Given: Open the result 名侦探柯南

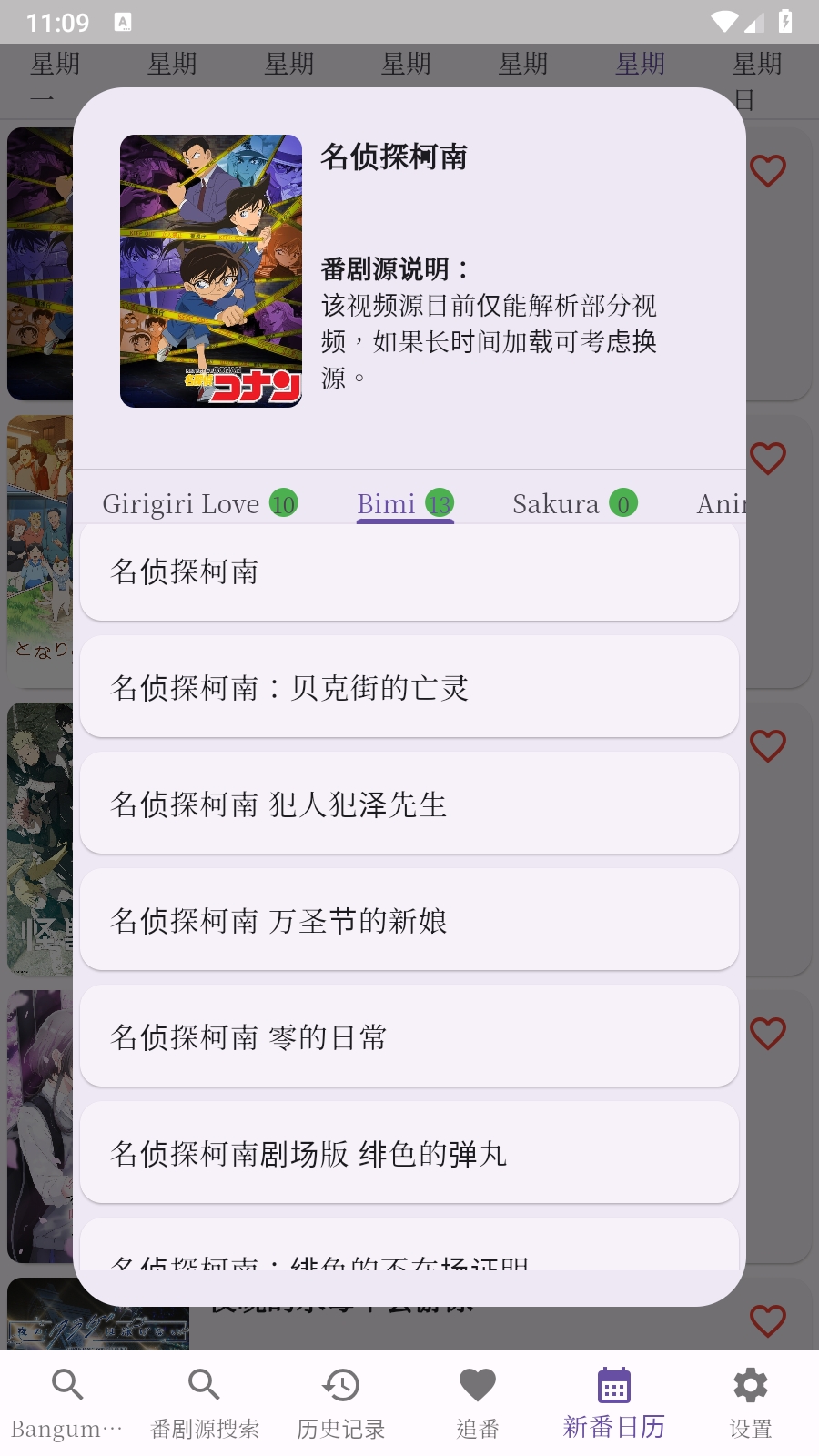Looking at the screenshot, I should (409, 572).
